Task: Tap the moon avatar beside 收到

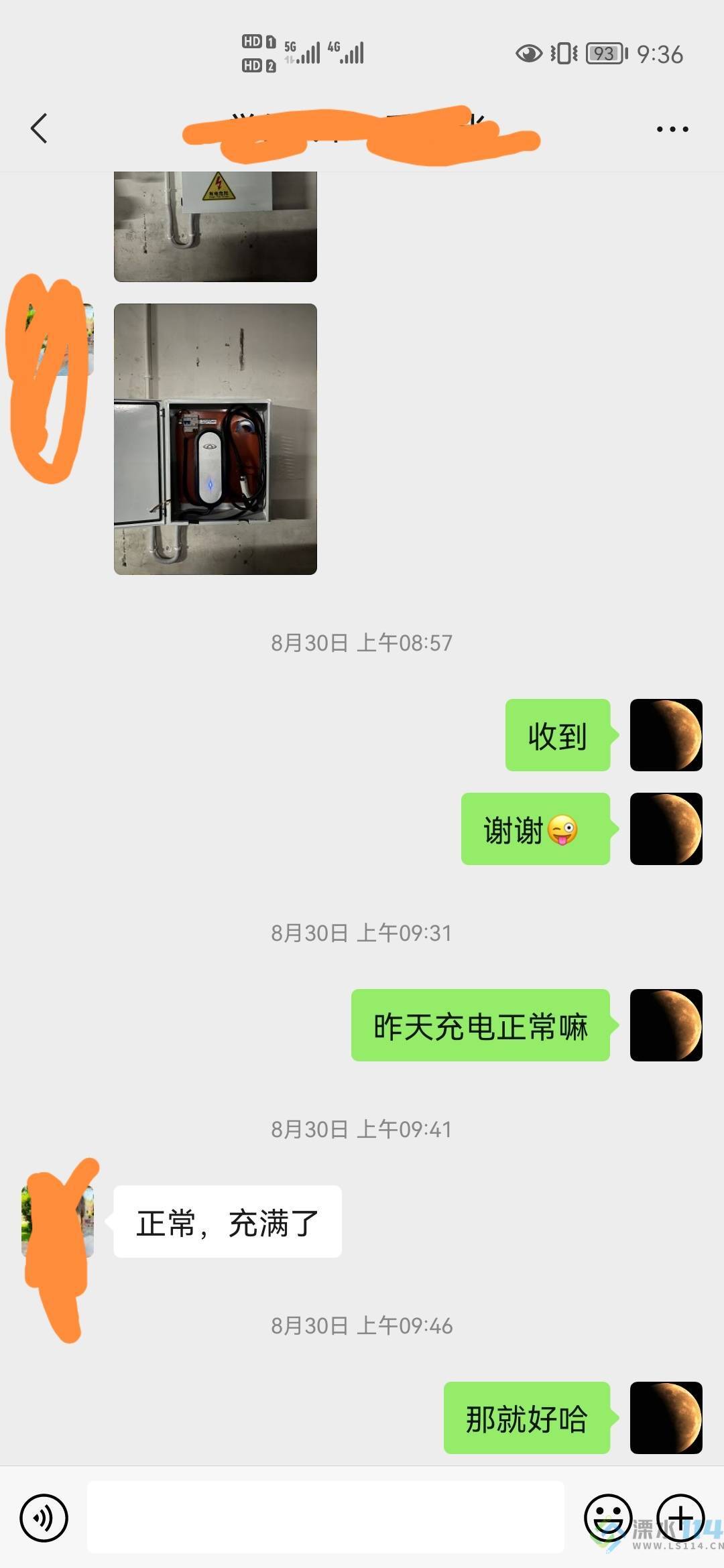Action: (666, 735)
